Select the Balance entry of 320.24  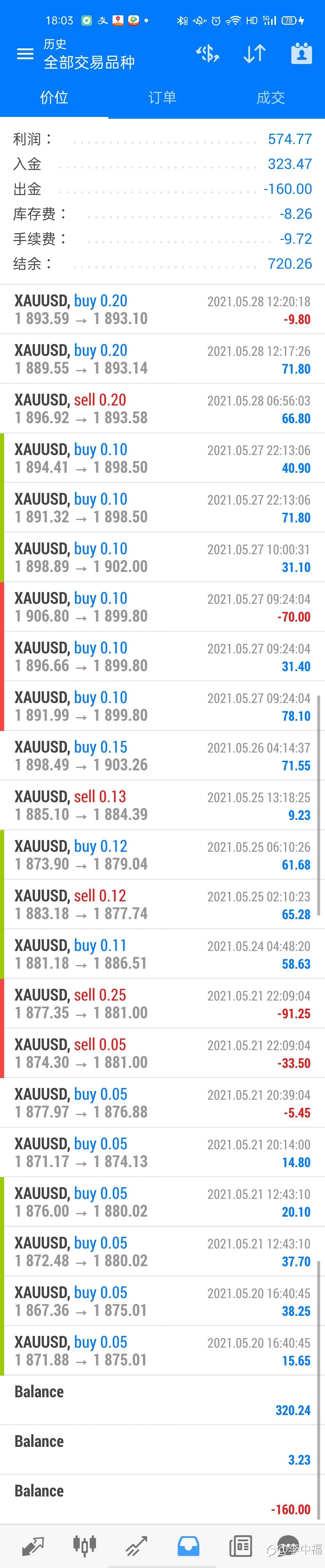(162, 1400)
